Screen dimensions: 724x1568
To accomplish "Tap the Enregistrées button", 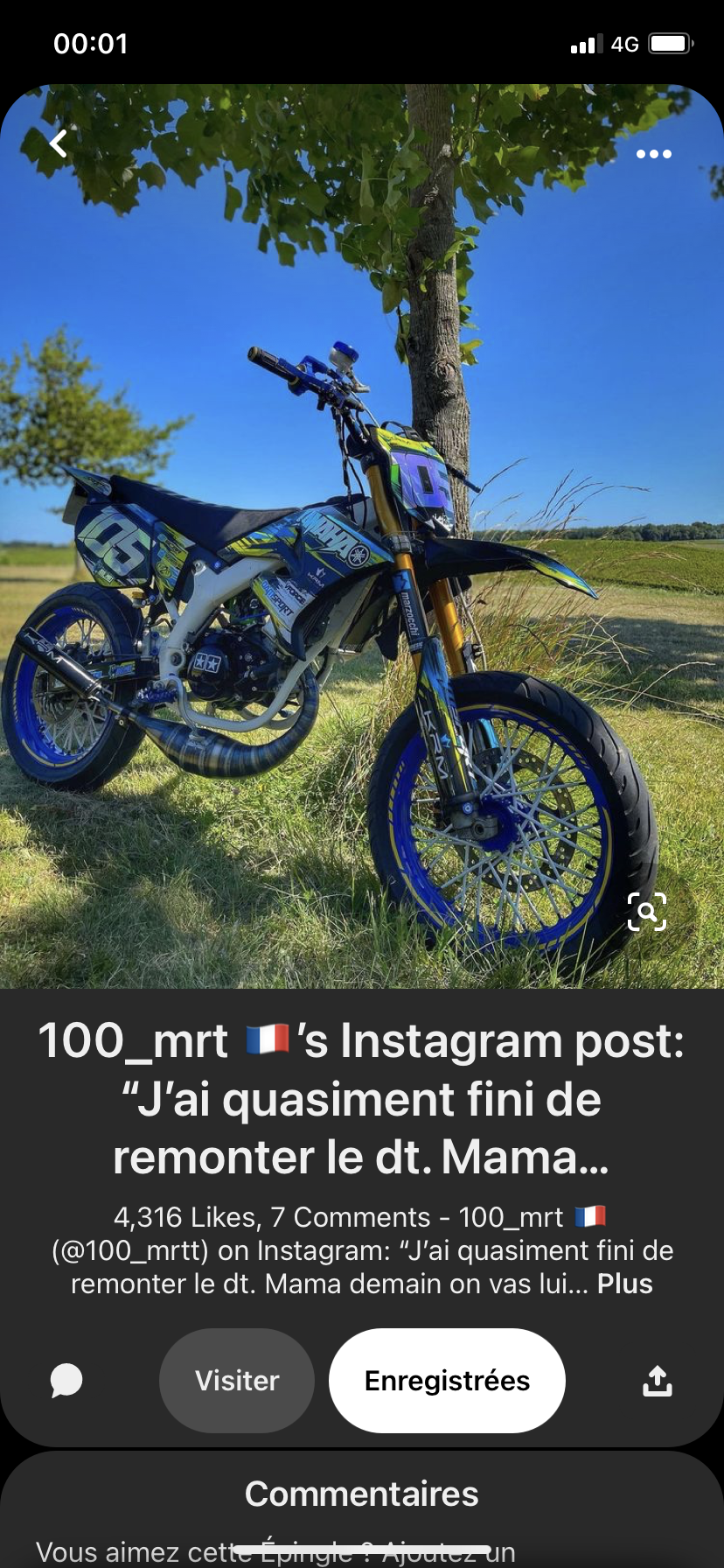I will [x=447, y=1381].
